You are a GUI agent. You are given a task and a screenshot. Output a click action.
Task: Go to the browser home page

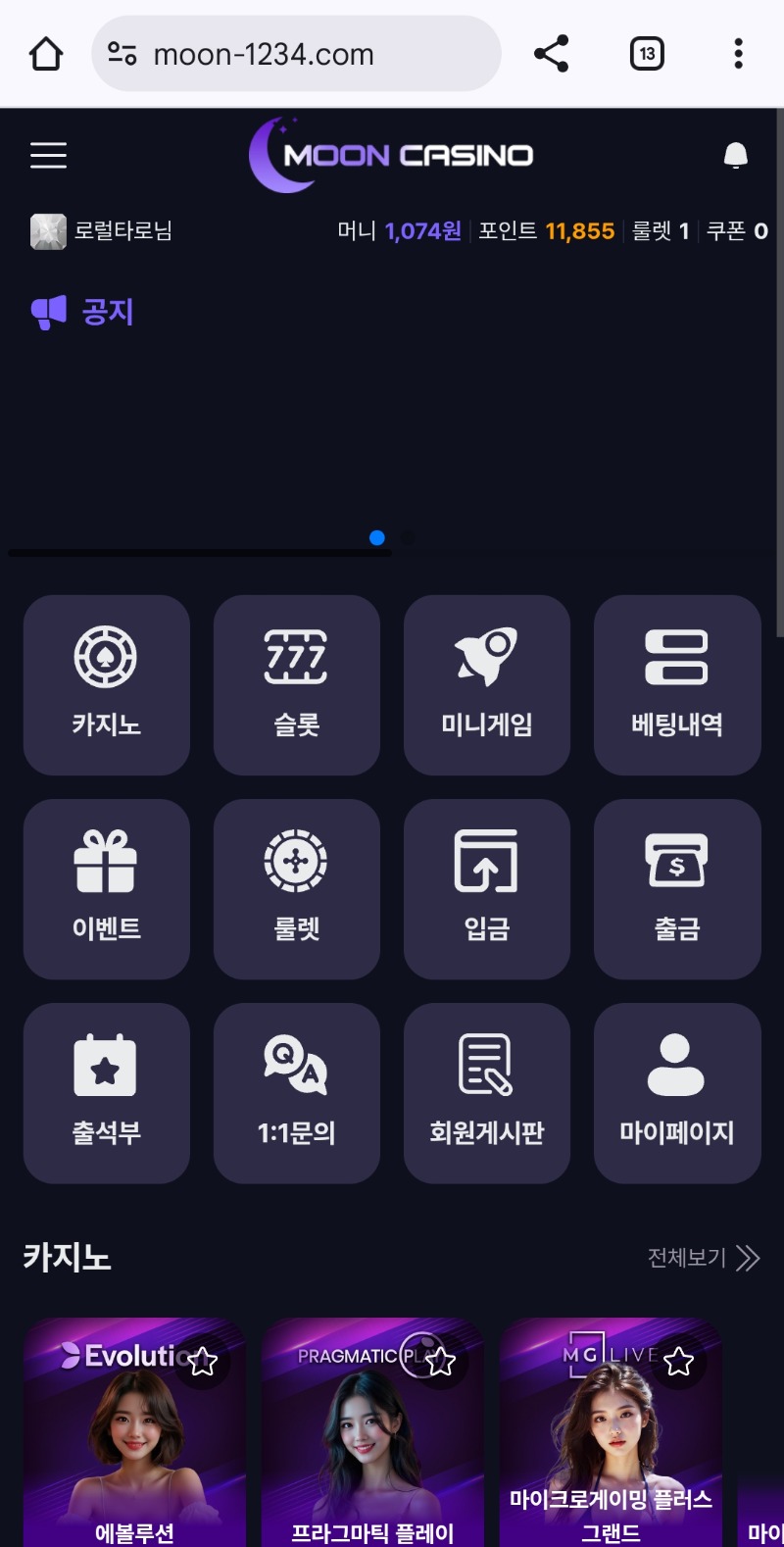tap(46, 54)
